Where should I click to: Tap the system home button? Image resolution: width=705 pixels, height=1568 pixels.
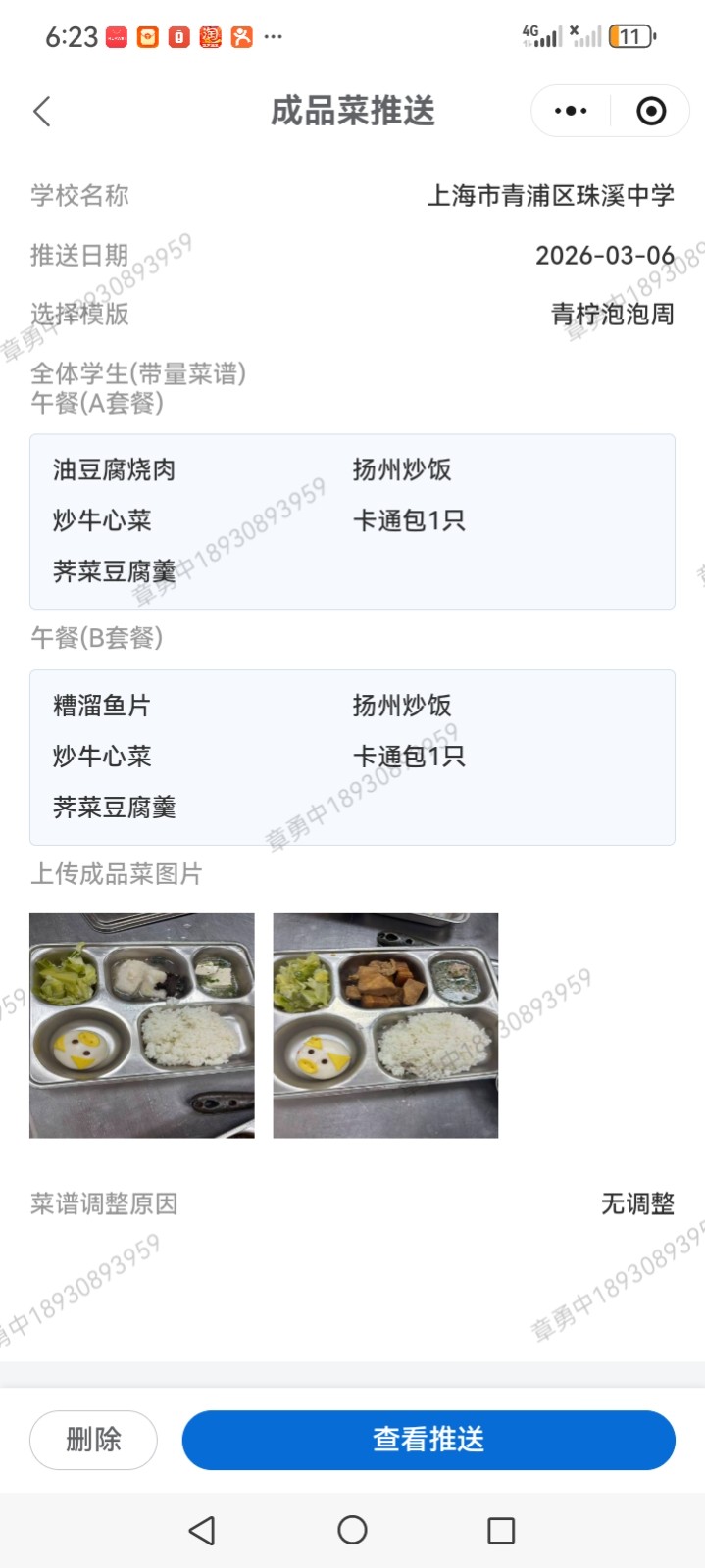[352, 1530]
